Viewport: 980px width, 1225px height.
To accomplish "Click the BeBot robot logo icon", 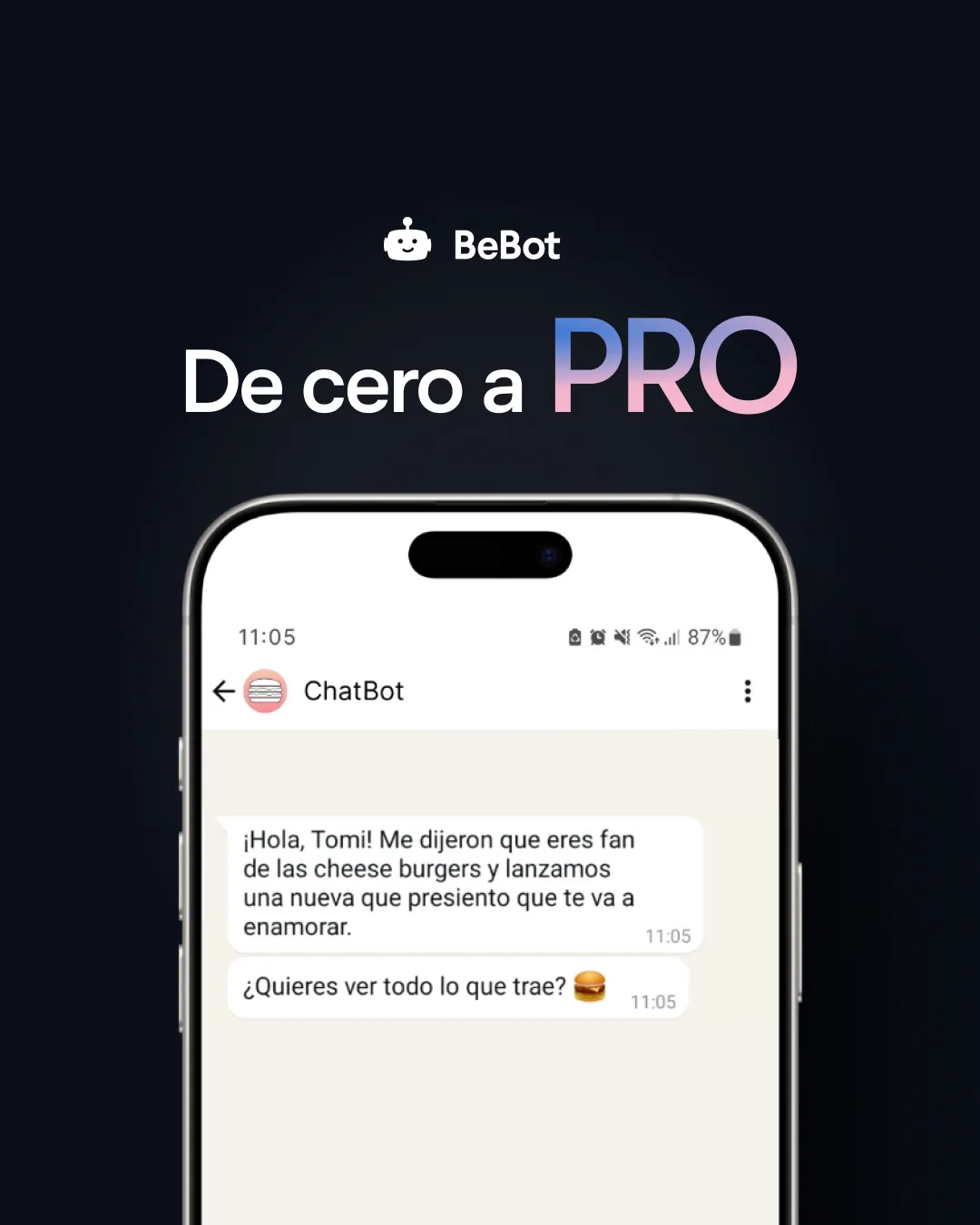I will (407, 241).
